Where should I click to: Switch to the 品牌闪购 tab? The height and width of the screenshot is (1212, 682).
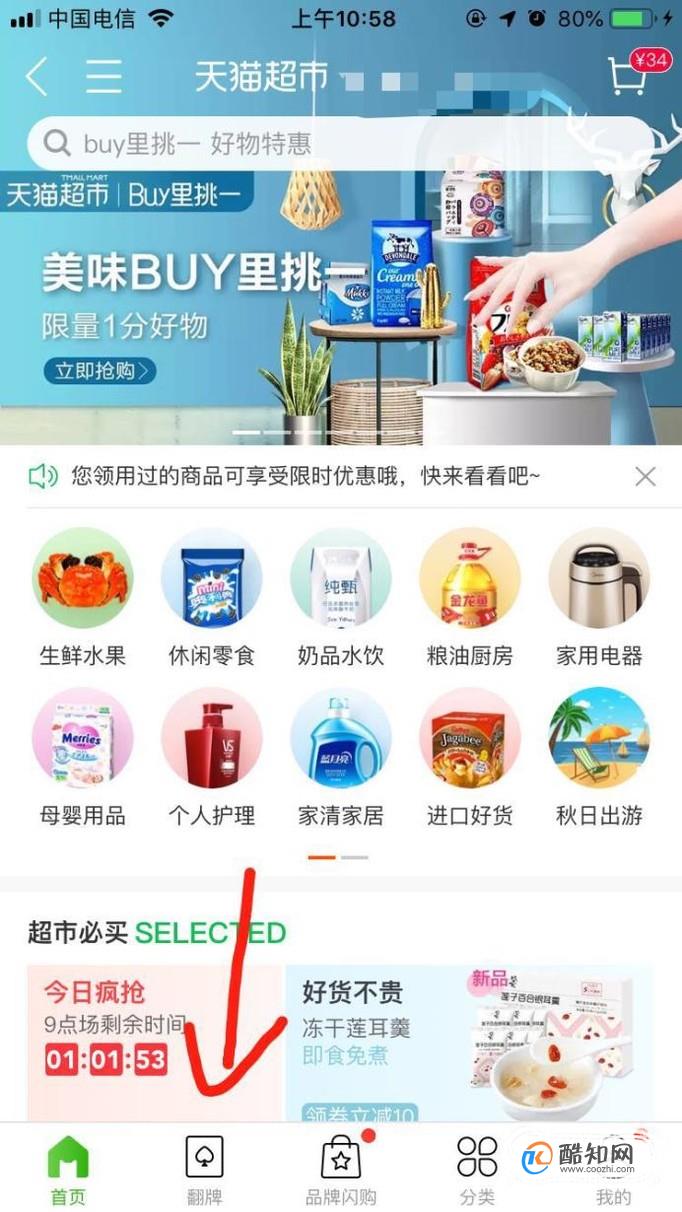341,1170
